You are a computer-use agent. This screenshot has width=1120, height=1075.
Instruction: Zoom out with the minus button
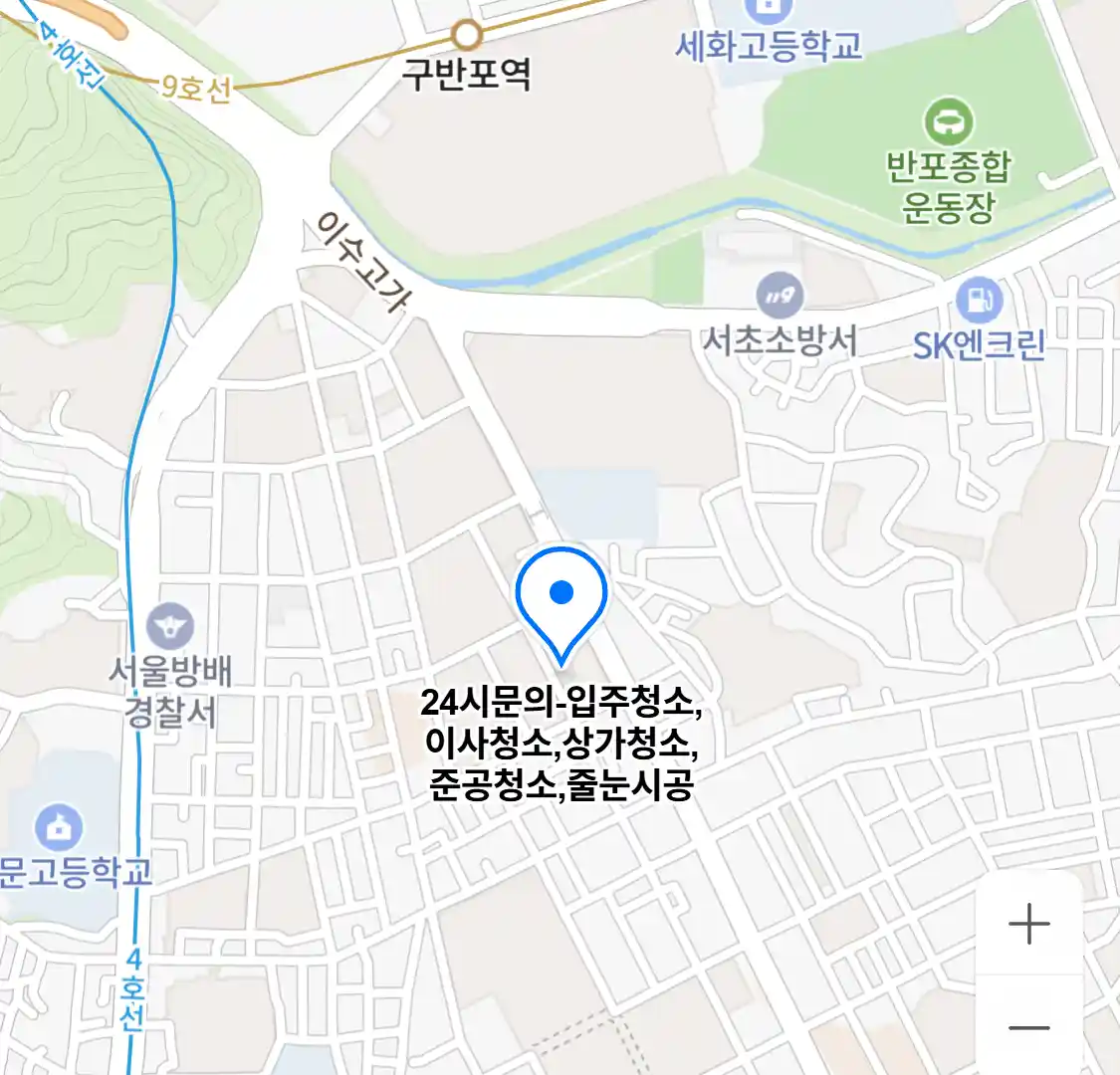click(1028, 1028)
